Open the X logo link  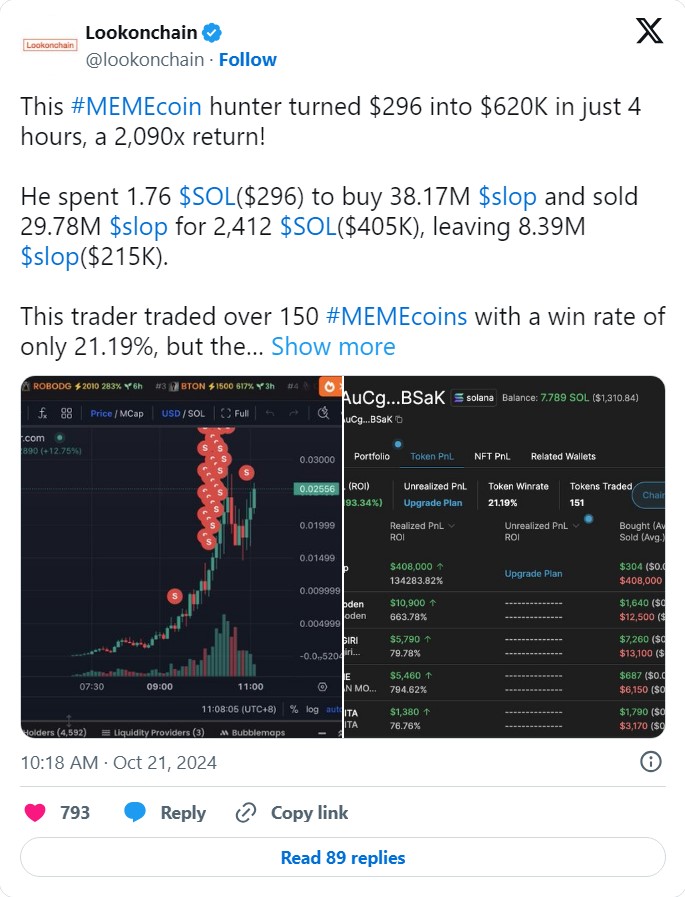[x=649, y=32]
